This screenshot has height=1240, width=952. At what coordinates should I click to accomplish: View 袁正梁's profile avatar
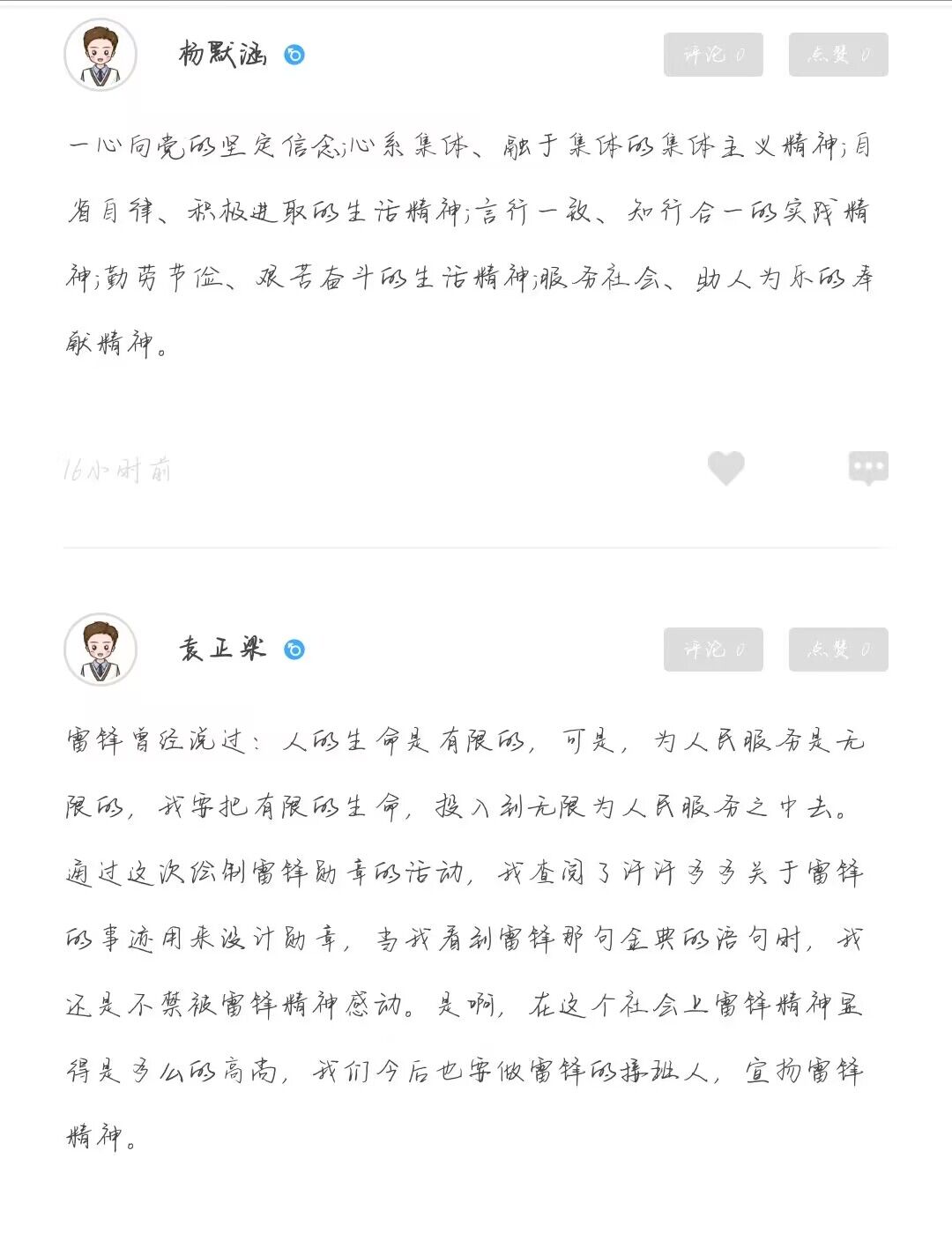pyautogui.click(x=100, y=650)
